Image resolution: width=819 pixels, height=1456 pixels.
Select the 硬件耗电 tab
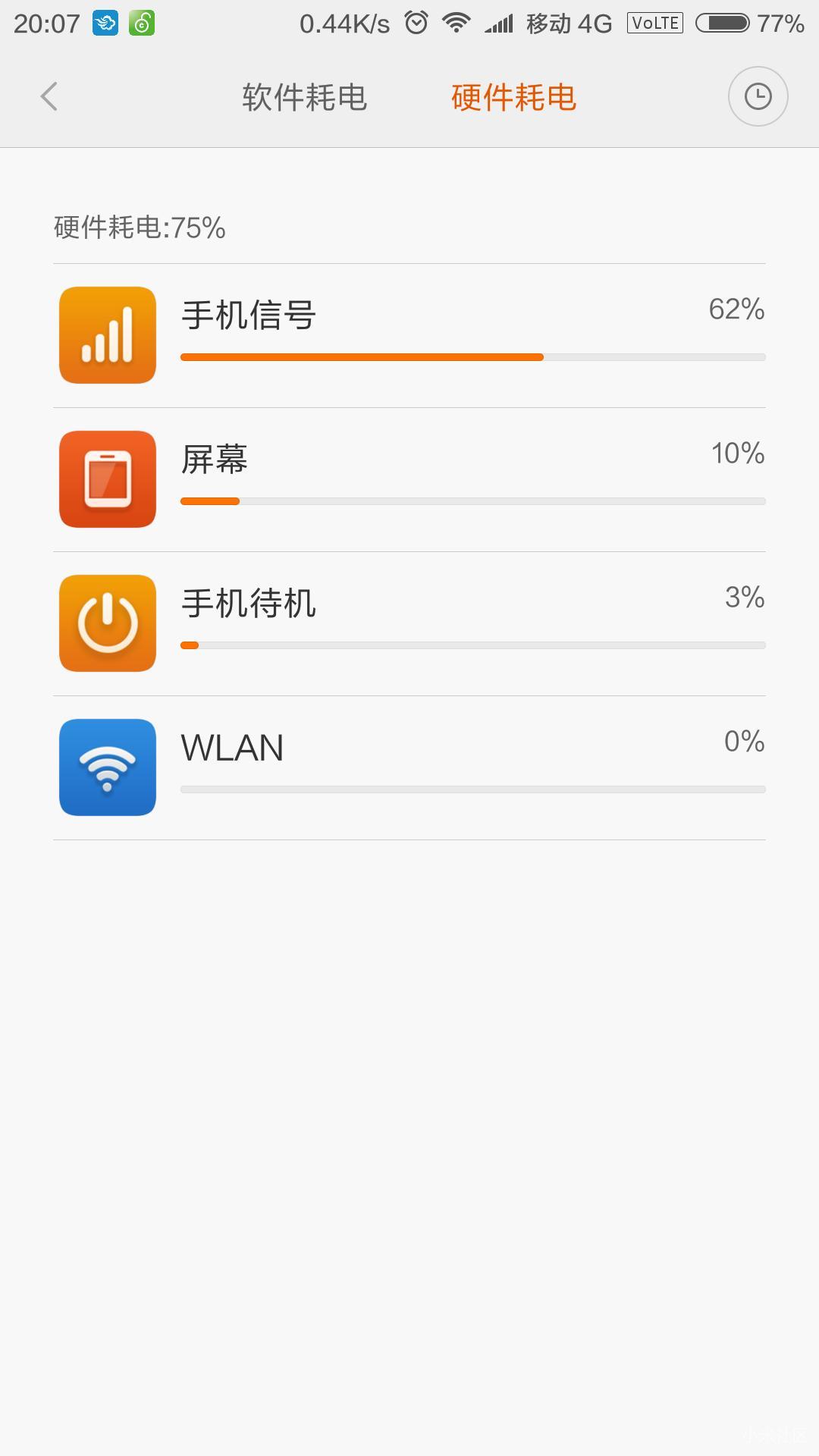[513, 98]
